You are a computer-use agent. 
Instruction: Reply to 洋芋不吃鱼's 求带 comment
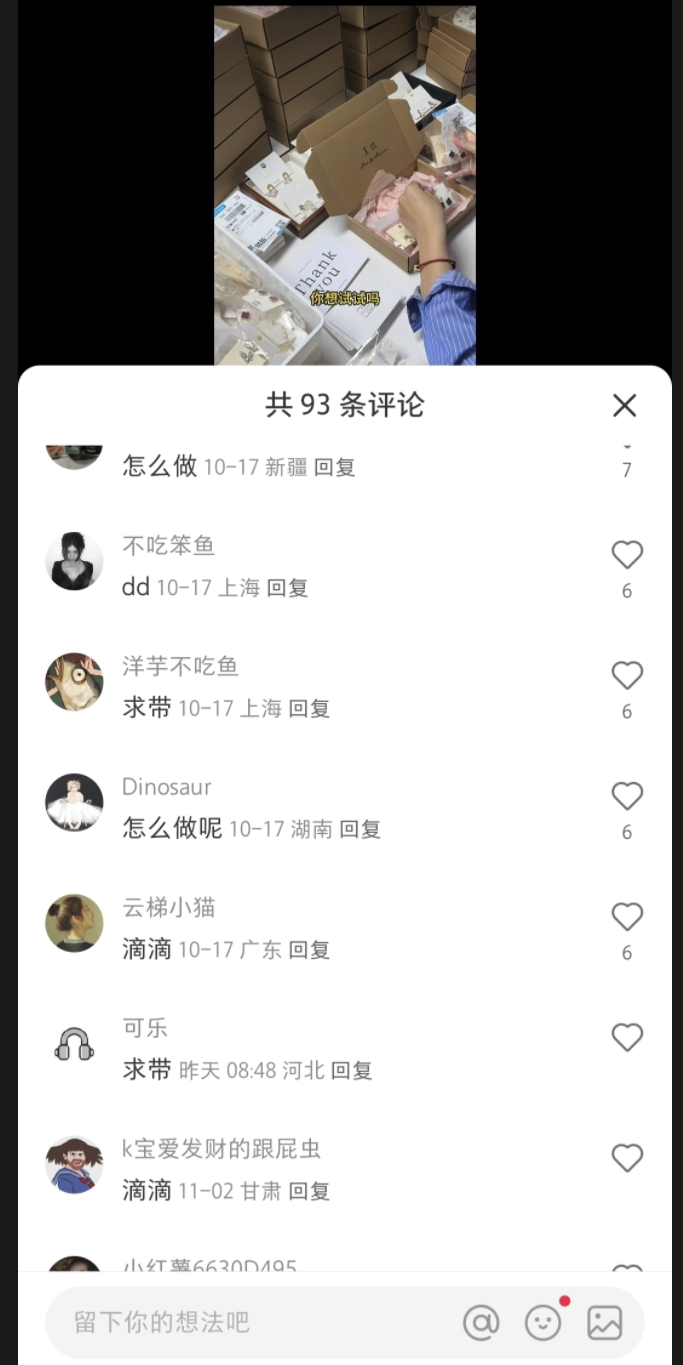tap(309, 709)
